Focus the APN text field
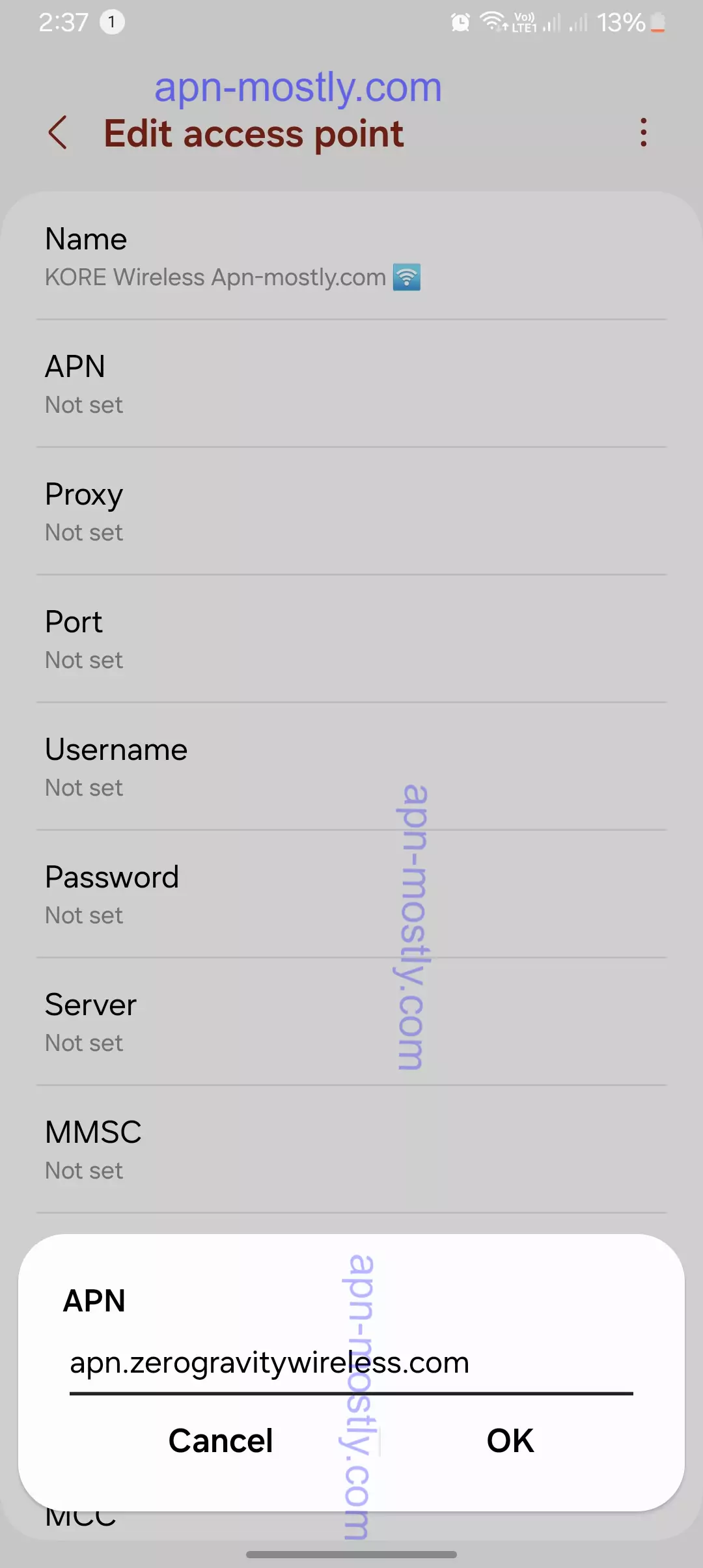Viewport: 703px width, 1568px height. pyautogui.click(x=350, y=1363)
